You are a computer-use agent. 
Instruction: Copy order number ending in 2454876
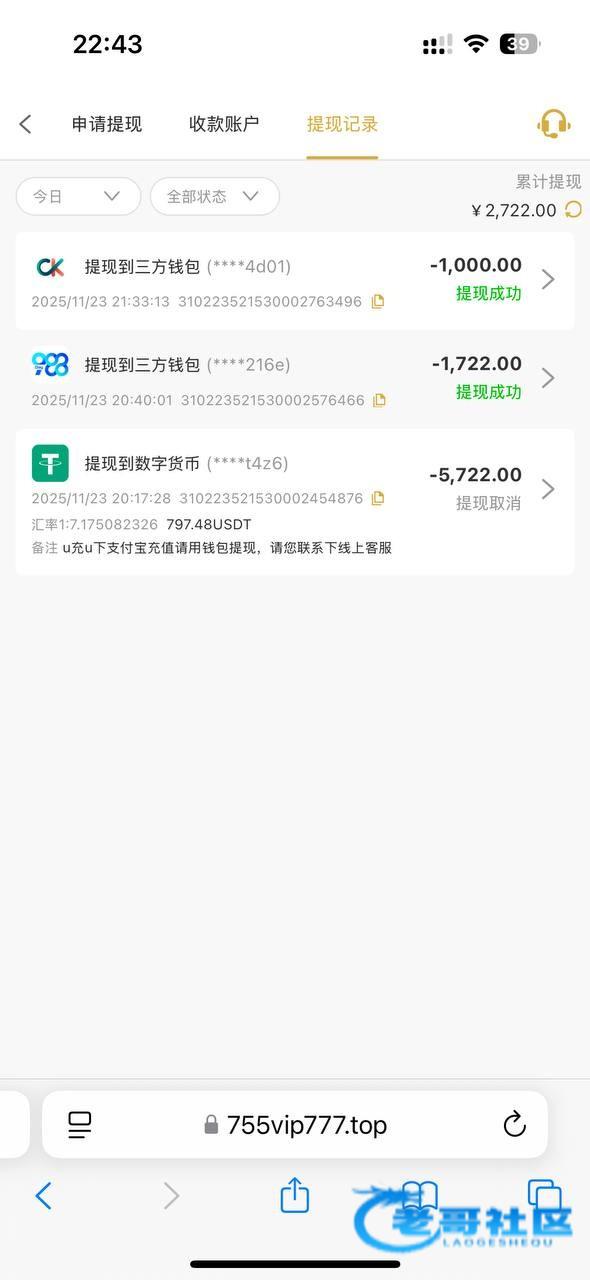[x=378, y=498]
